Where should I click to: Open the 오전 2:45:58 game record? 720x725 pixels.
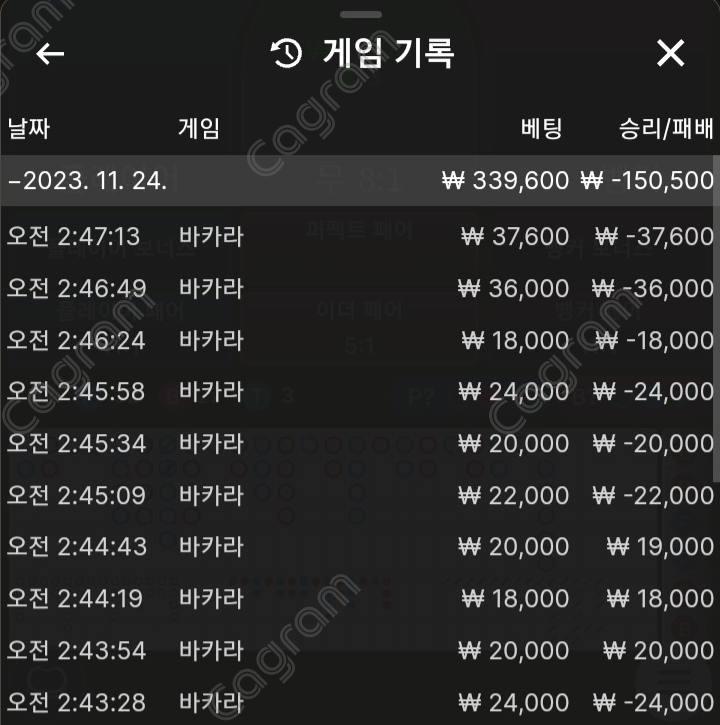tap(360, 392)
